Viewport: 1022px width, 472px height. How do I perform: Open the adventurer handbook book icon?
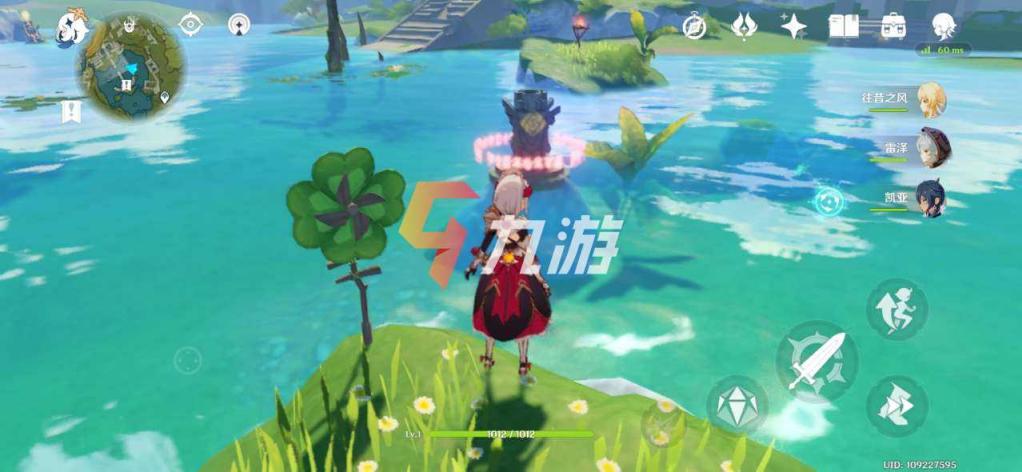point(843,26)
